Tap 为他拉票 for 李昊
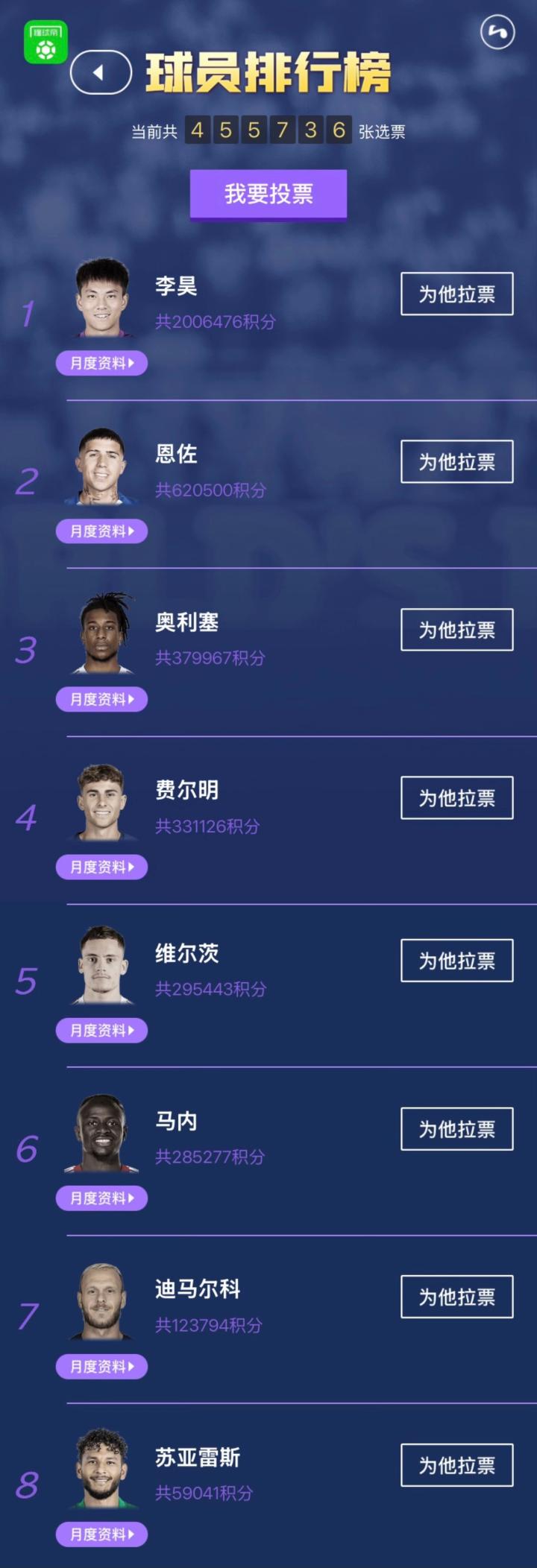The height and width of the screenshot is (1568, 537). click(456, 294)
